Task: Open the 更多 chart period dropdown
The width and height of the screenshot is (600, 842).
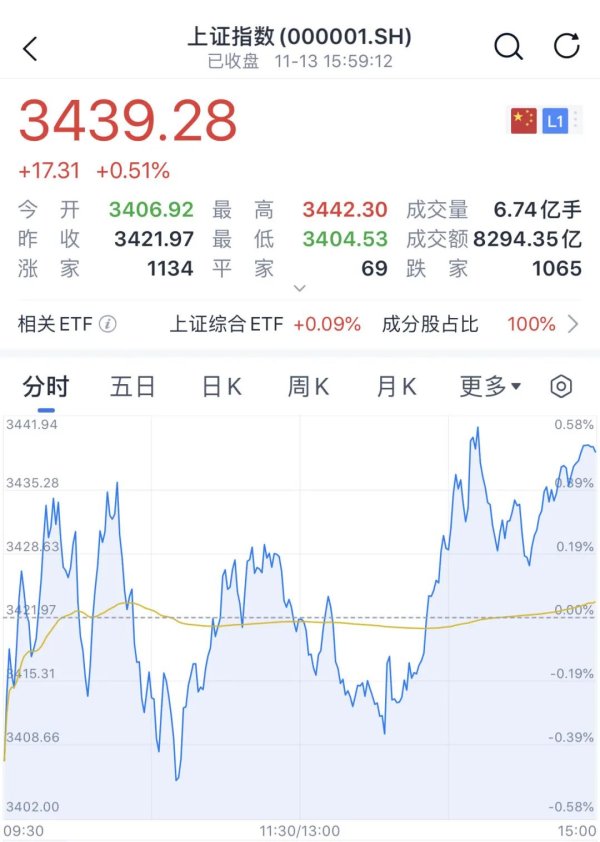Action: click(490, 387)
